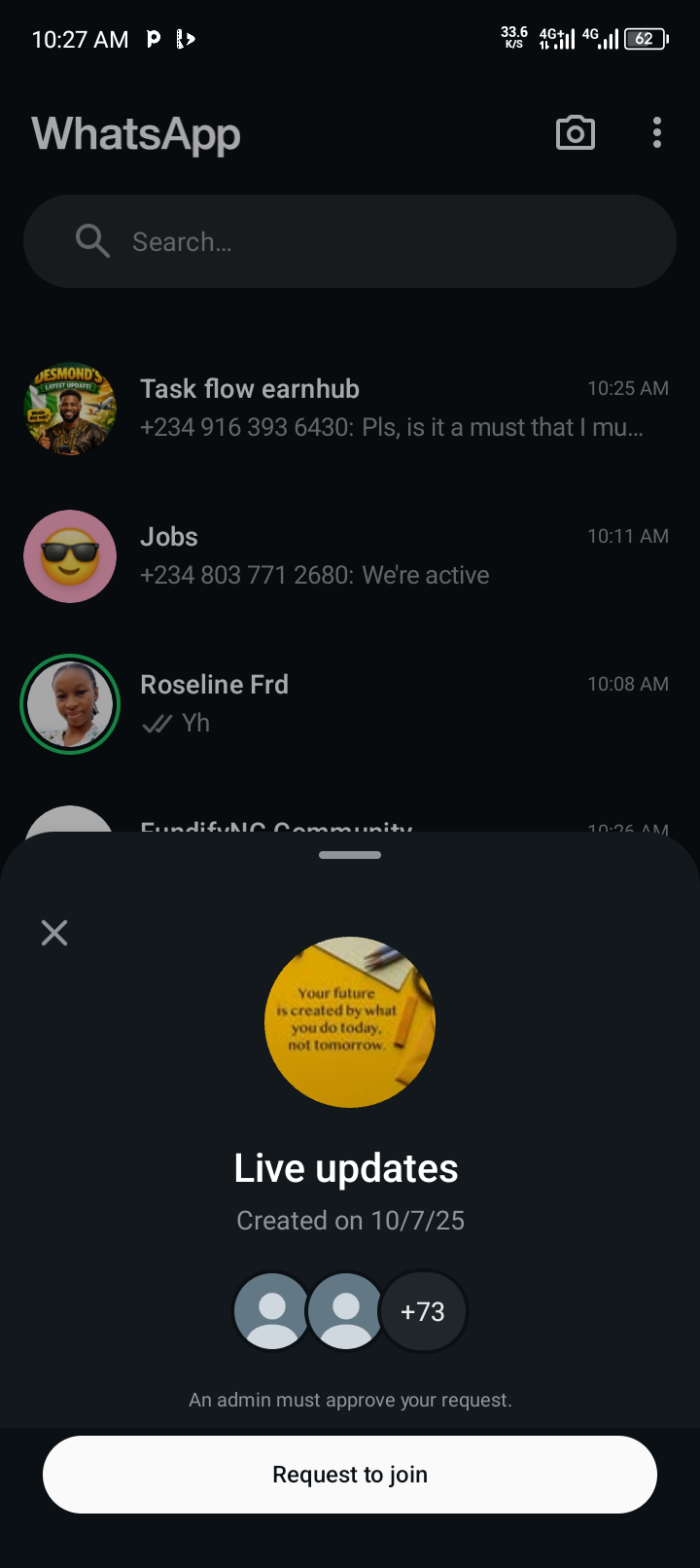
Task: View Roseline Frd's status from her avatar
Action: 70,704
